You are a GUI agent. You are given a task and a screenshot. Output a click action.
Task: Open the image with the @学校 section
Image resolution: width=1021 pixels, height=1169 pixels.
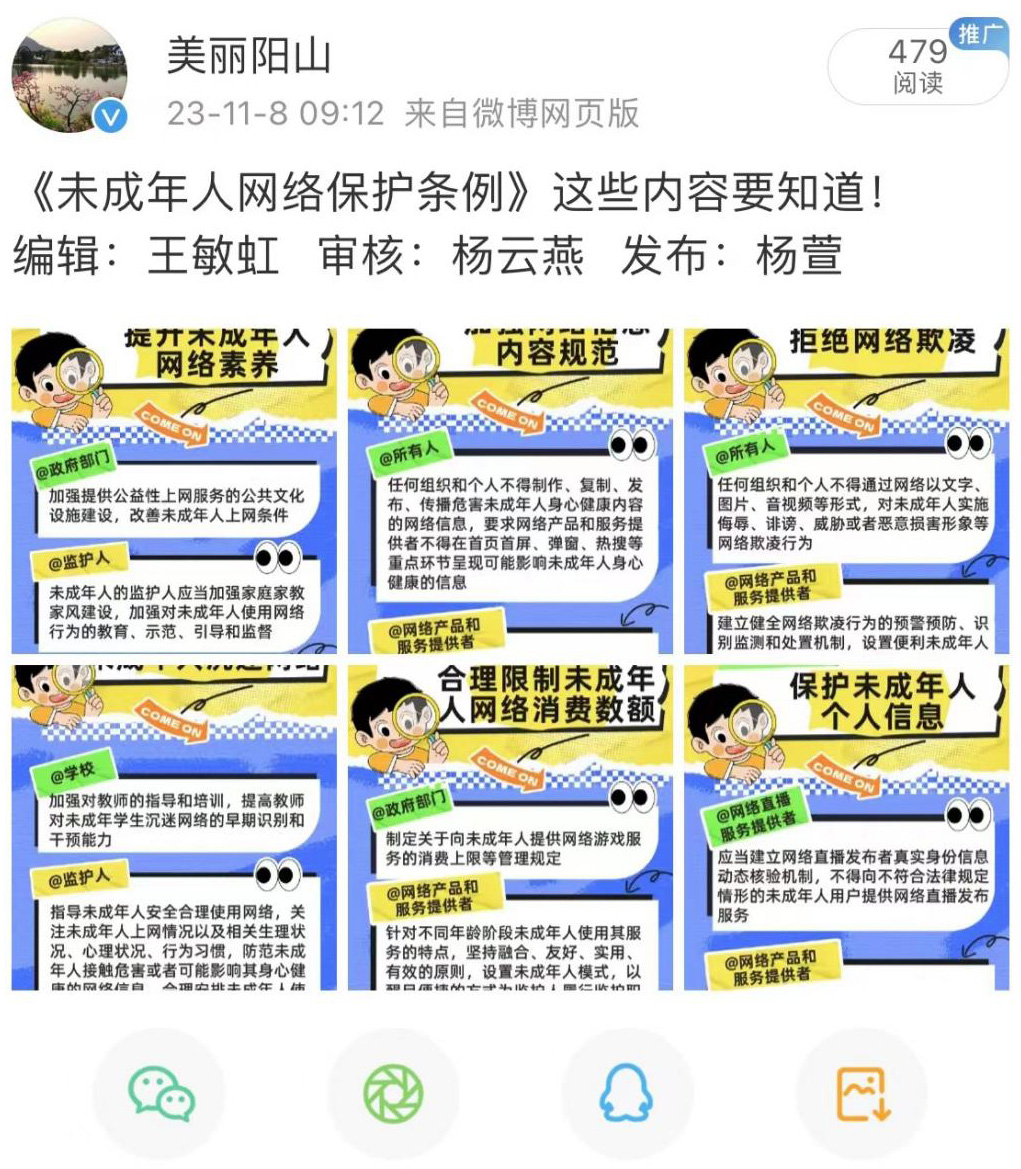pyautogui.click(x=174, y=827)
